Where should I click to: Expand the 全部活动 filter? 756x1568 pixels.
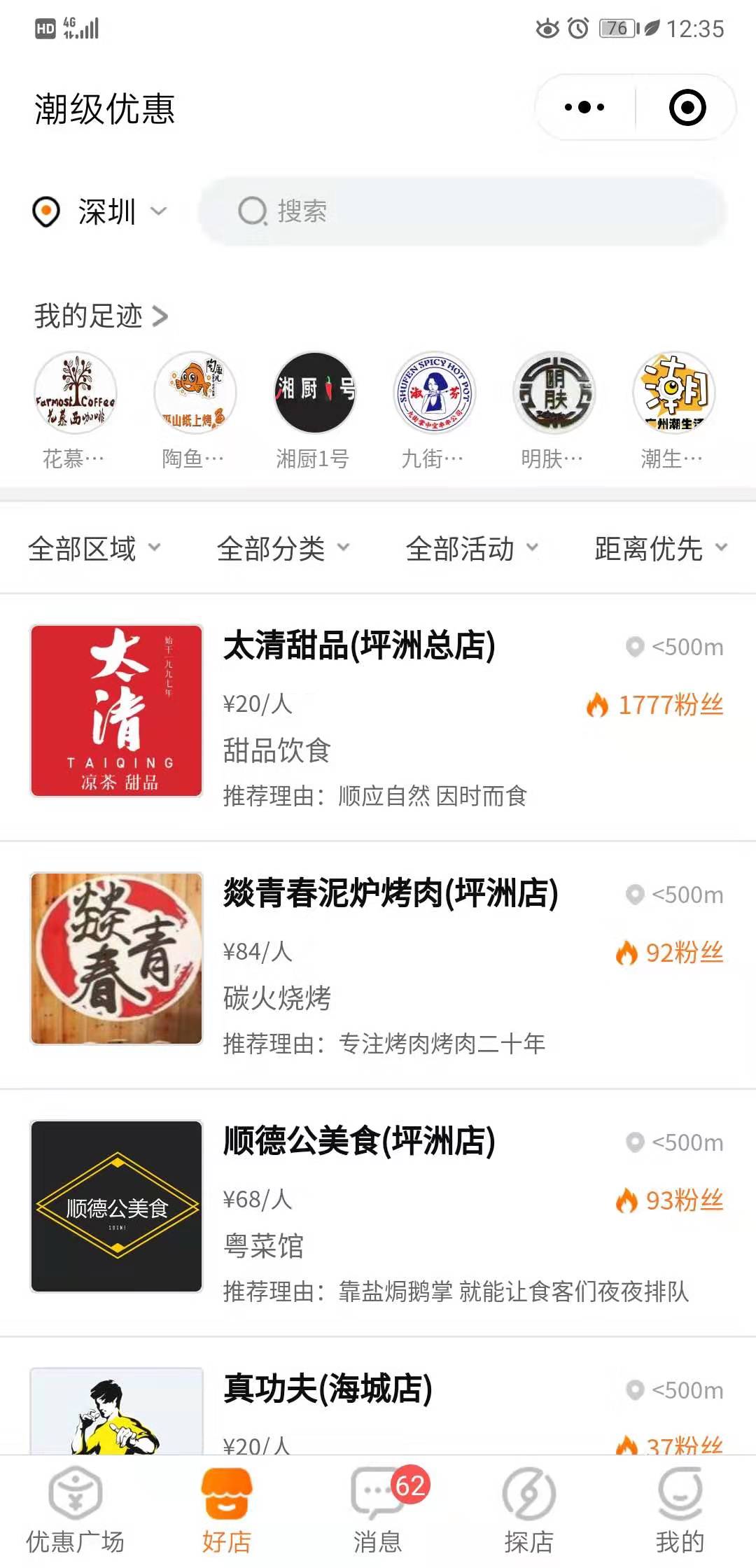tap(472, 549)
